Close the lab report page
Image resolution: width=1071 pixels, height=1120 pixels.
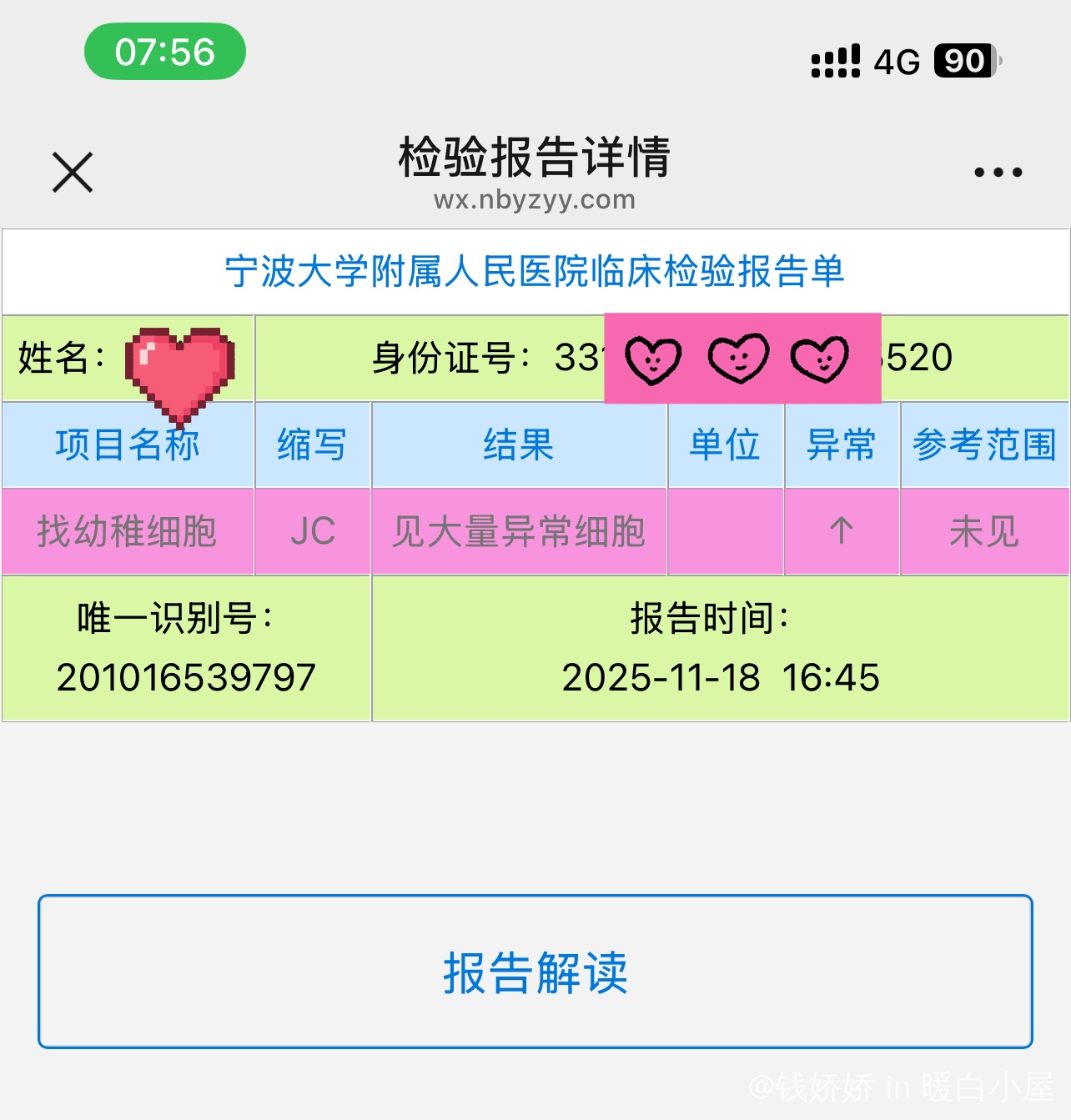73,173
